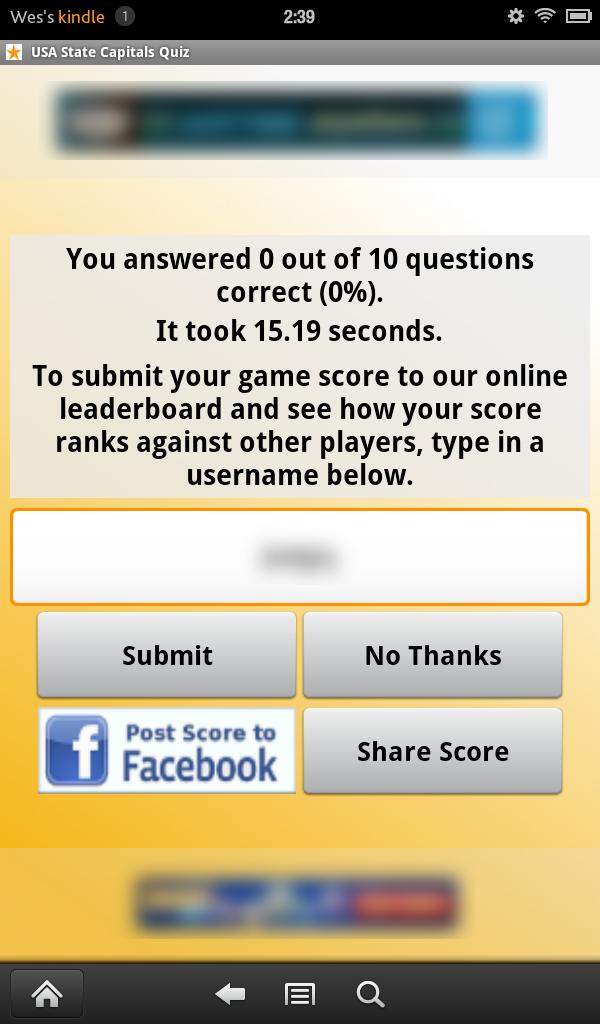The width and height of the screenshot is (600, 1024).
Task: Submit score to the leaderboard
Action: point(167,655)
